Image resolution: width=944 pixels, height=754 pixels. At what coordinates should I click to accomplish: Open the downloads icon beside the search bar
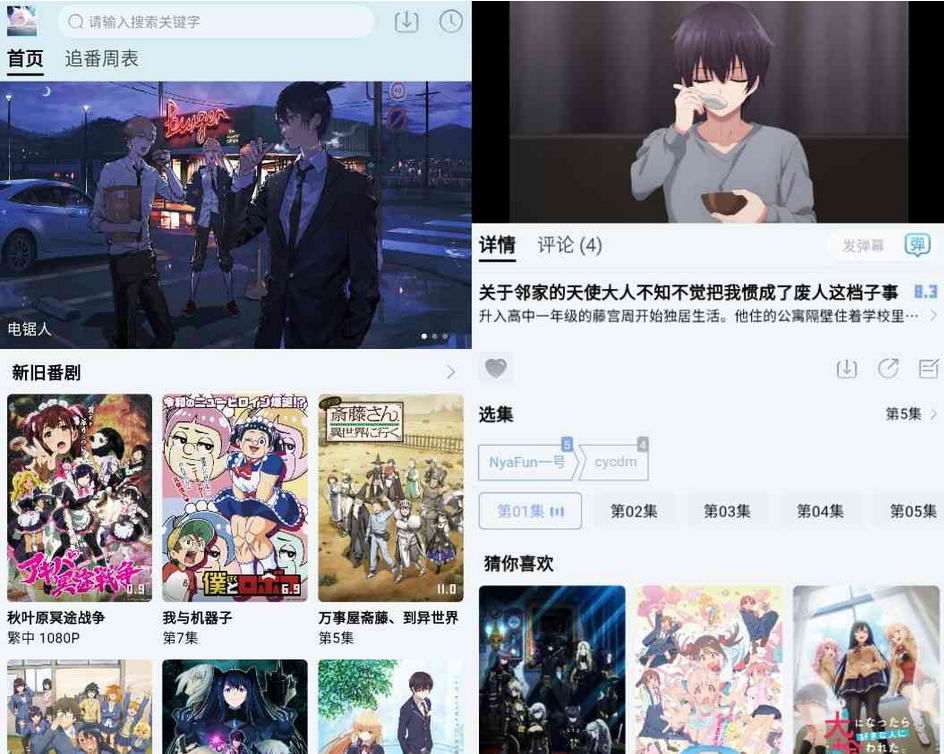pos(406,21)
